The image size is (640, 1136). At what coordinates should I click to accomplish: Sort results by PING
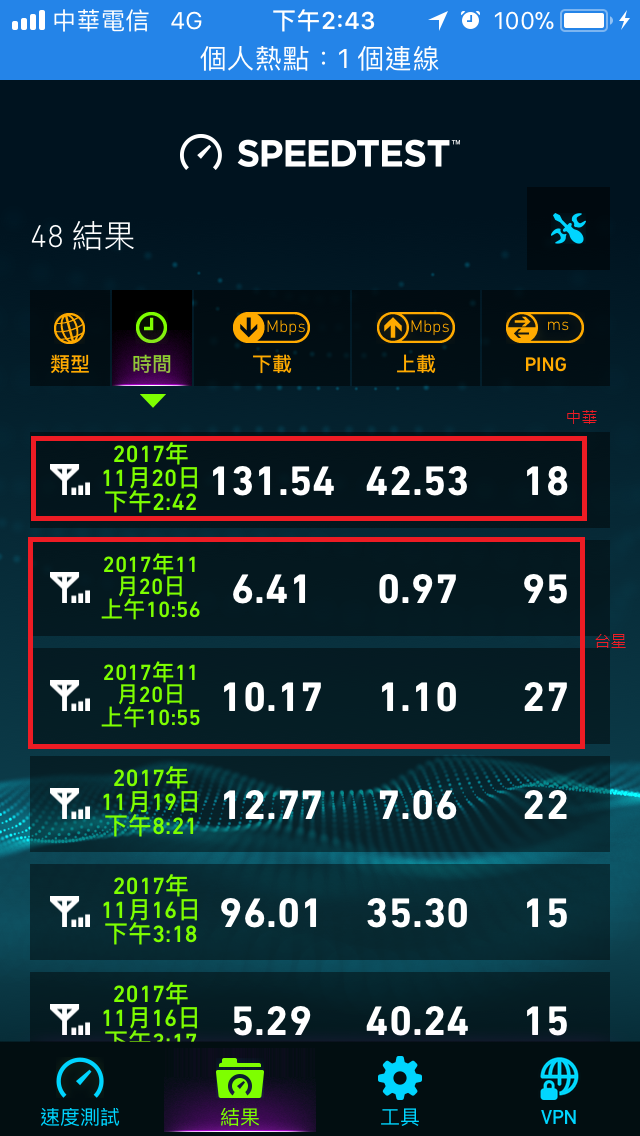coord(546,338)
